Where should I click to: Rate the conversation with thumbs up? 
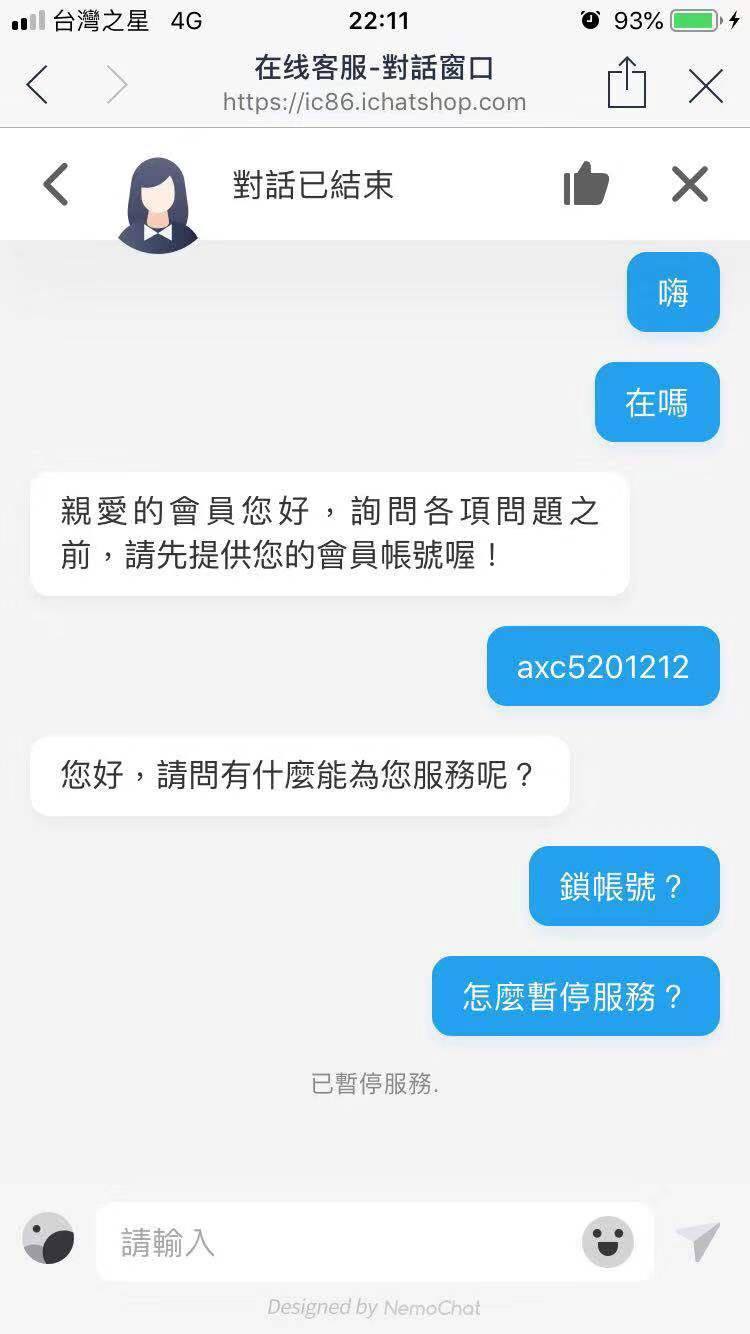coord(586,184)
